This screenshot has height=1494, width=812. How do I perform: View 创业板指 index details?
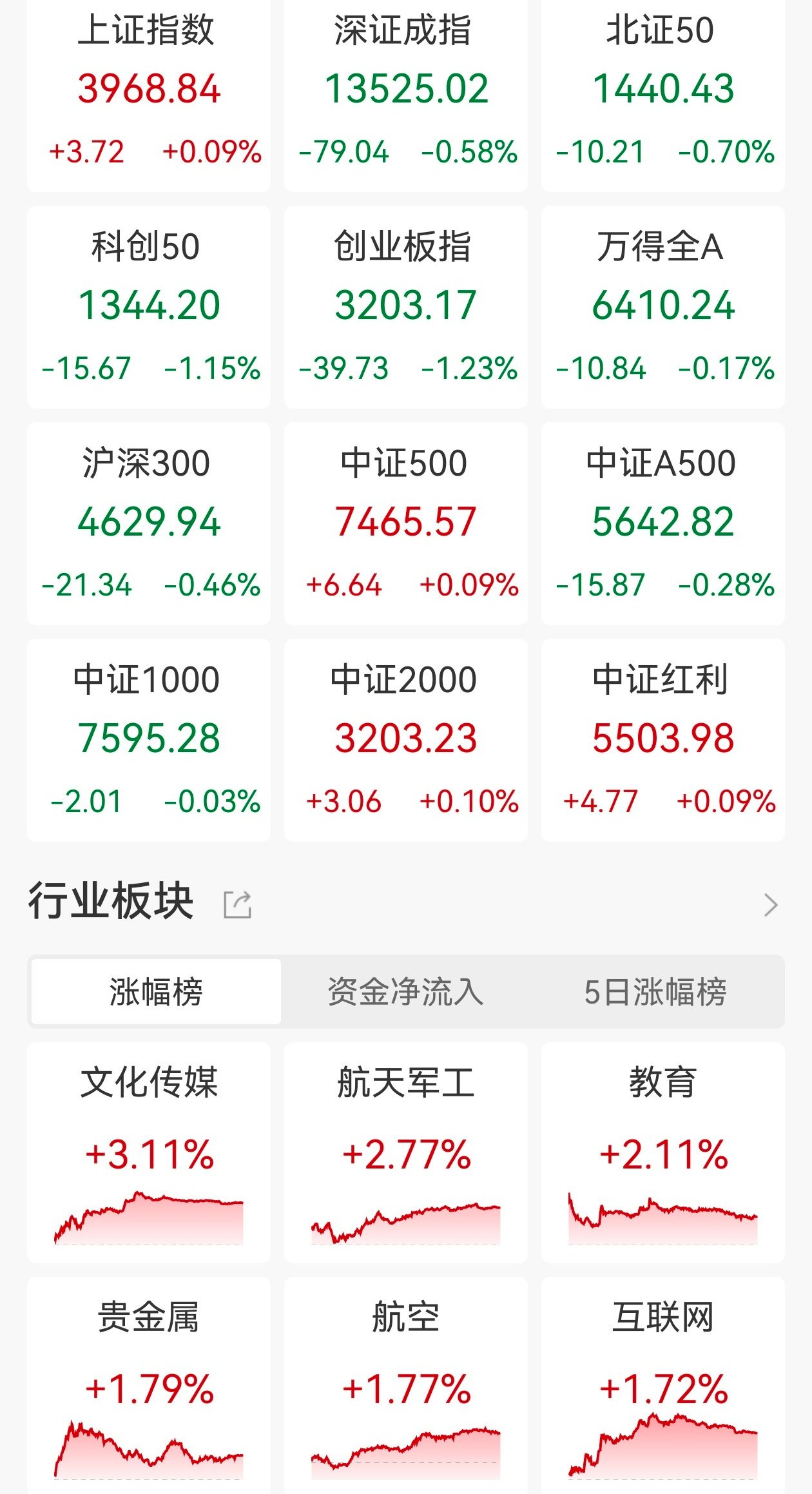click(405, 307)
